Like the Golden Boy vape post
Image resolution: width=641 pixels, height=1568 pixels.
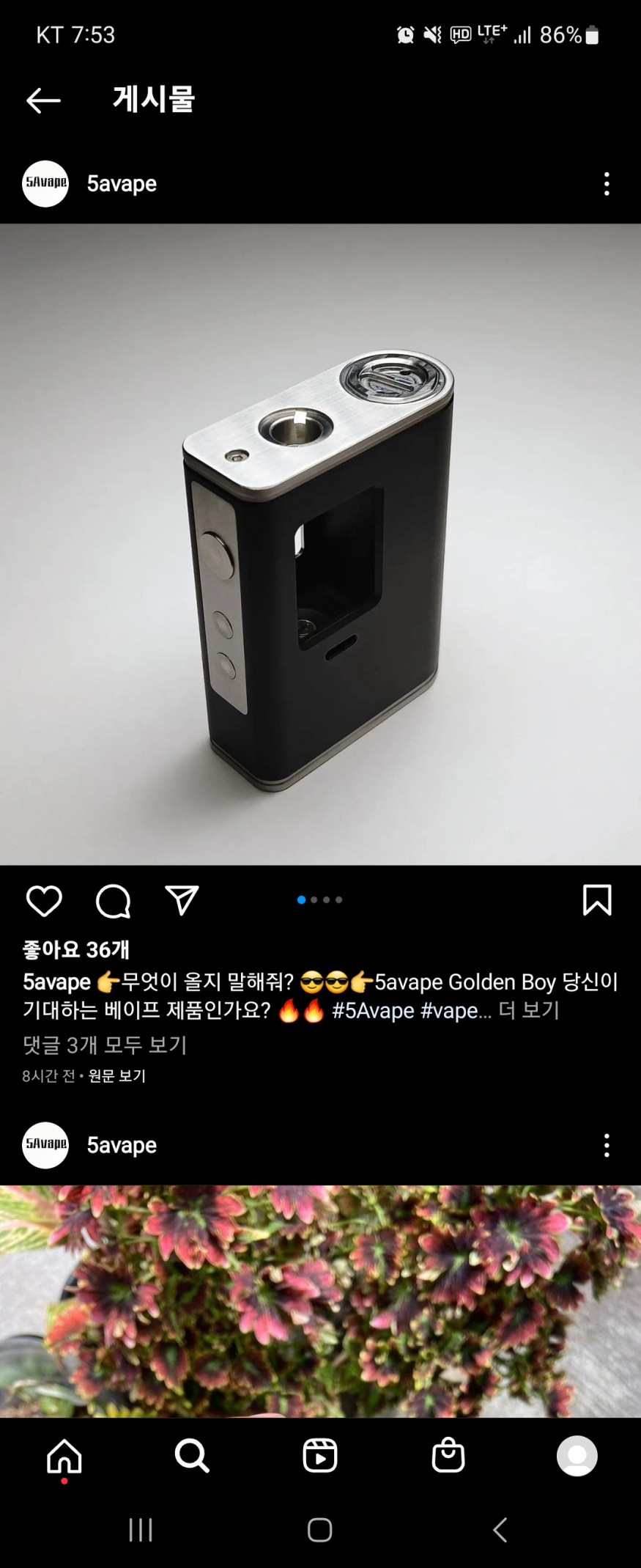click(x=44, y=901)
